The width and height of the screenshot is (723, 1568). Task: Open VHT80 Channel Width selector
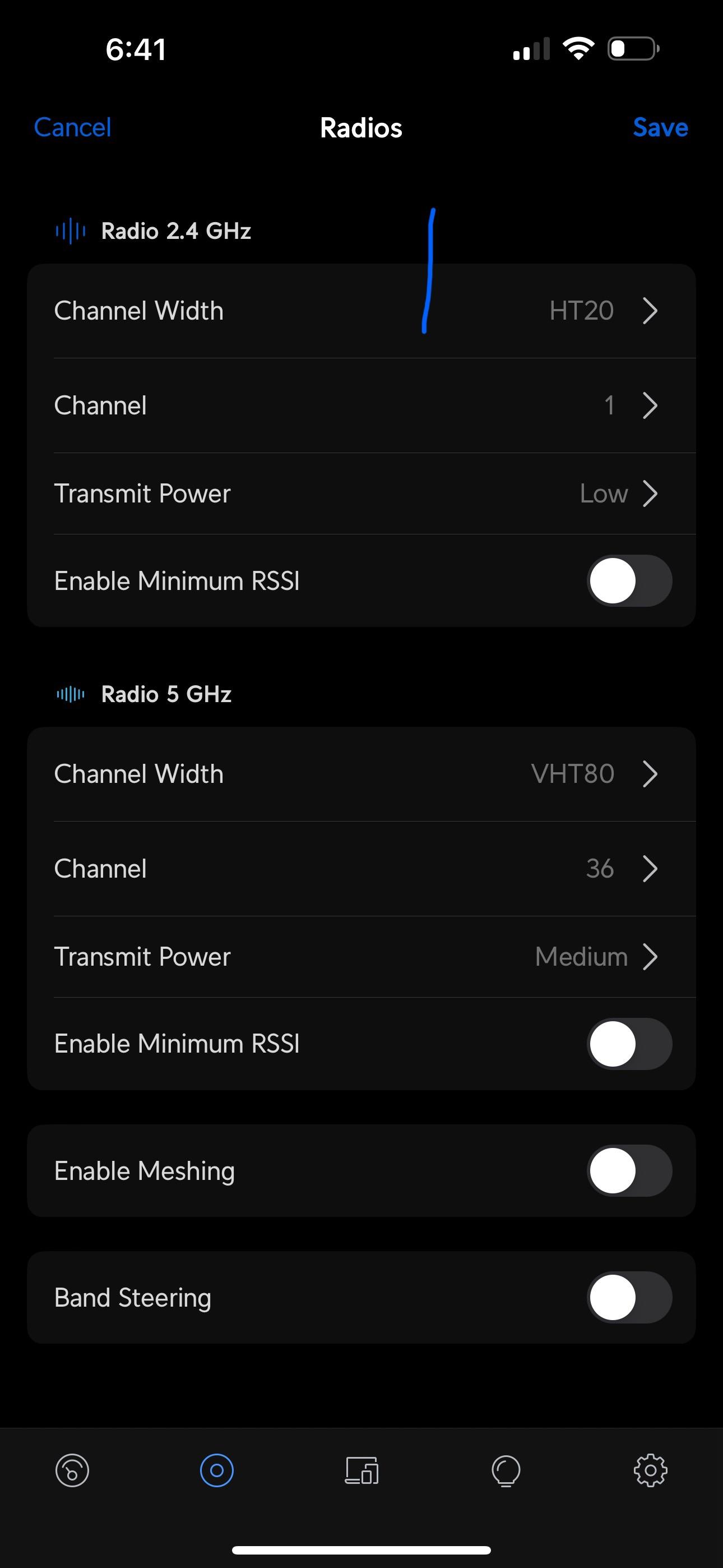tap(361, 774)
